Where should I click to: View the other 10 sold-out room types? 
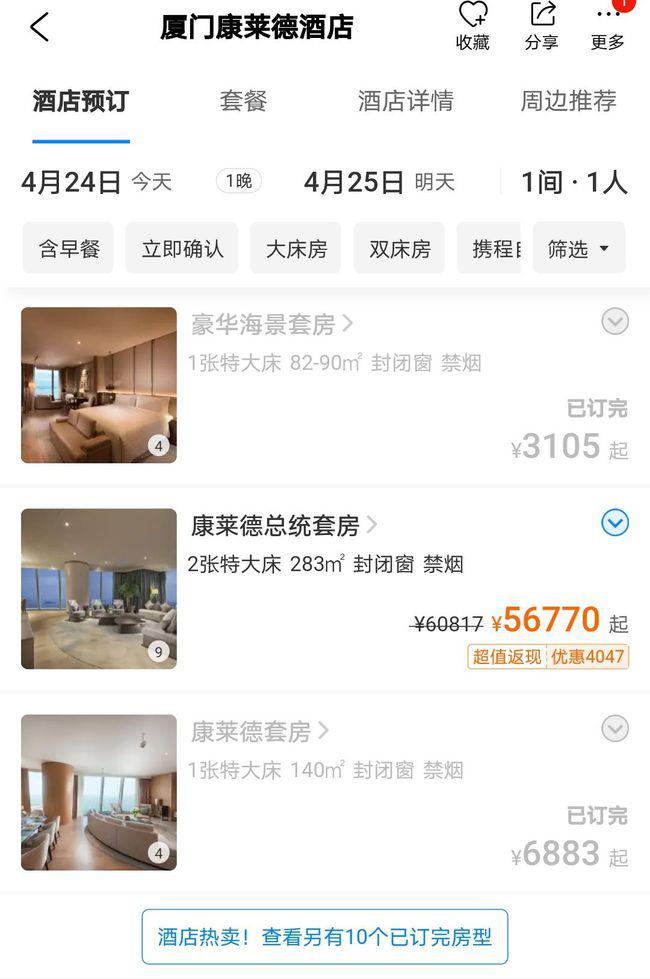pos(324,937)
